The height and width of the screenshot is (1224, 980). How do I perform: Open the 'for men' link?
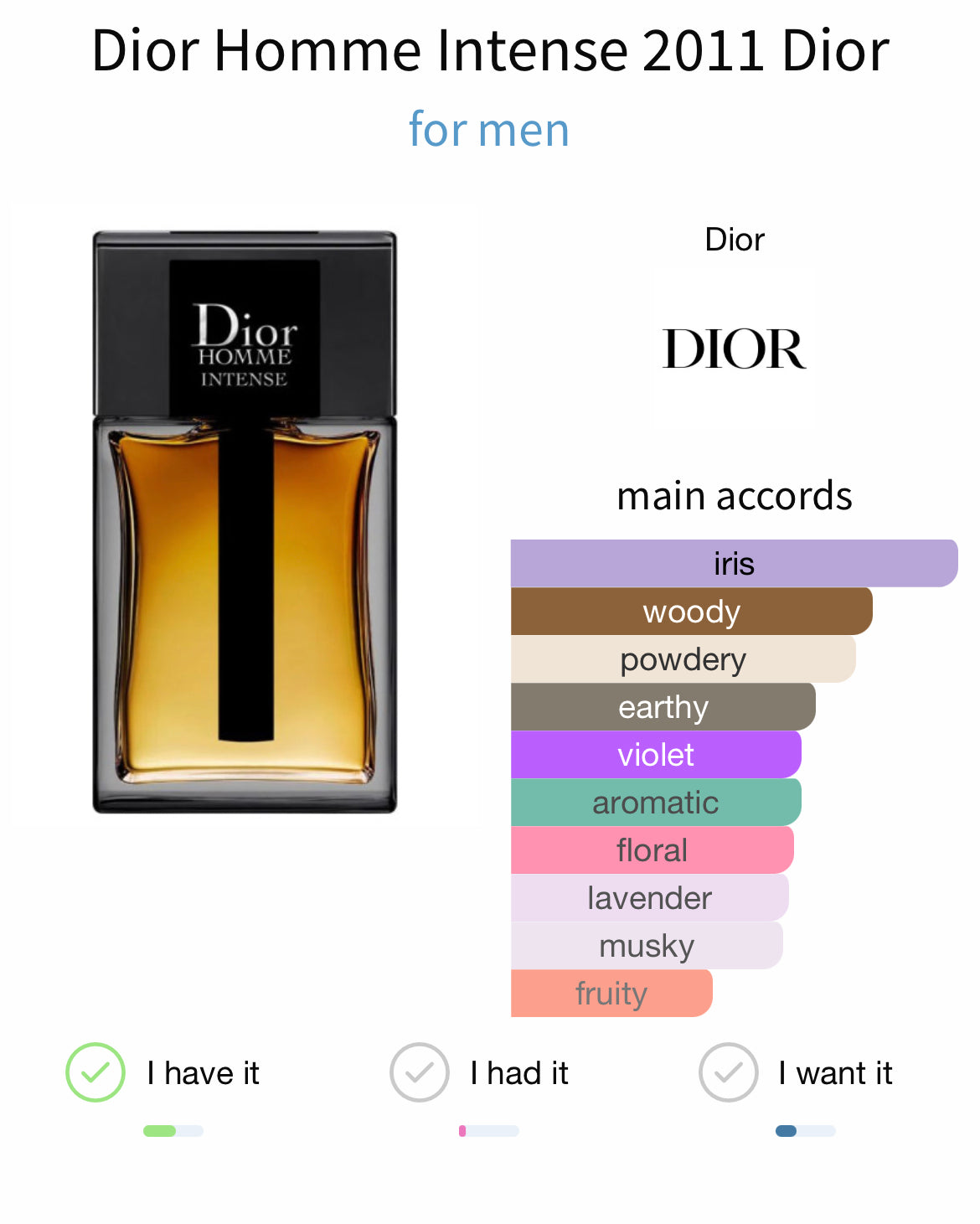489,130
